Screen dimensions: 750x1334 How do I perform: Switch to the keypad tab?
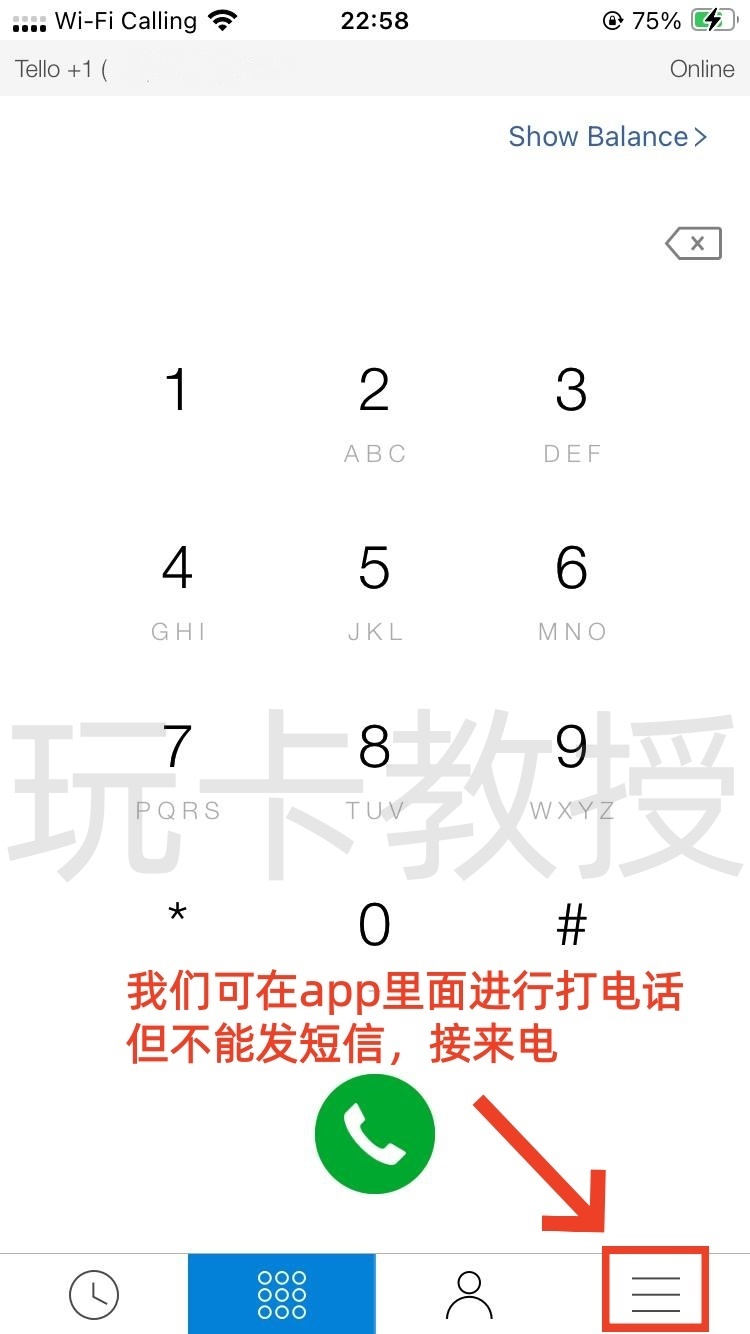(282, 1294)
